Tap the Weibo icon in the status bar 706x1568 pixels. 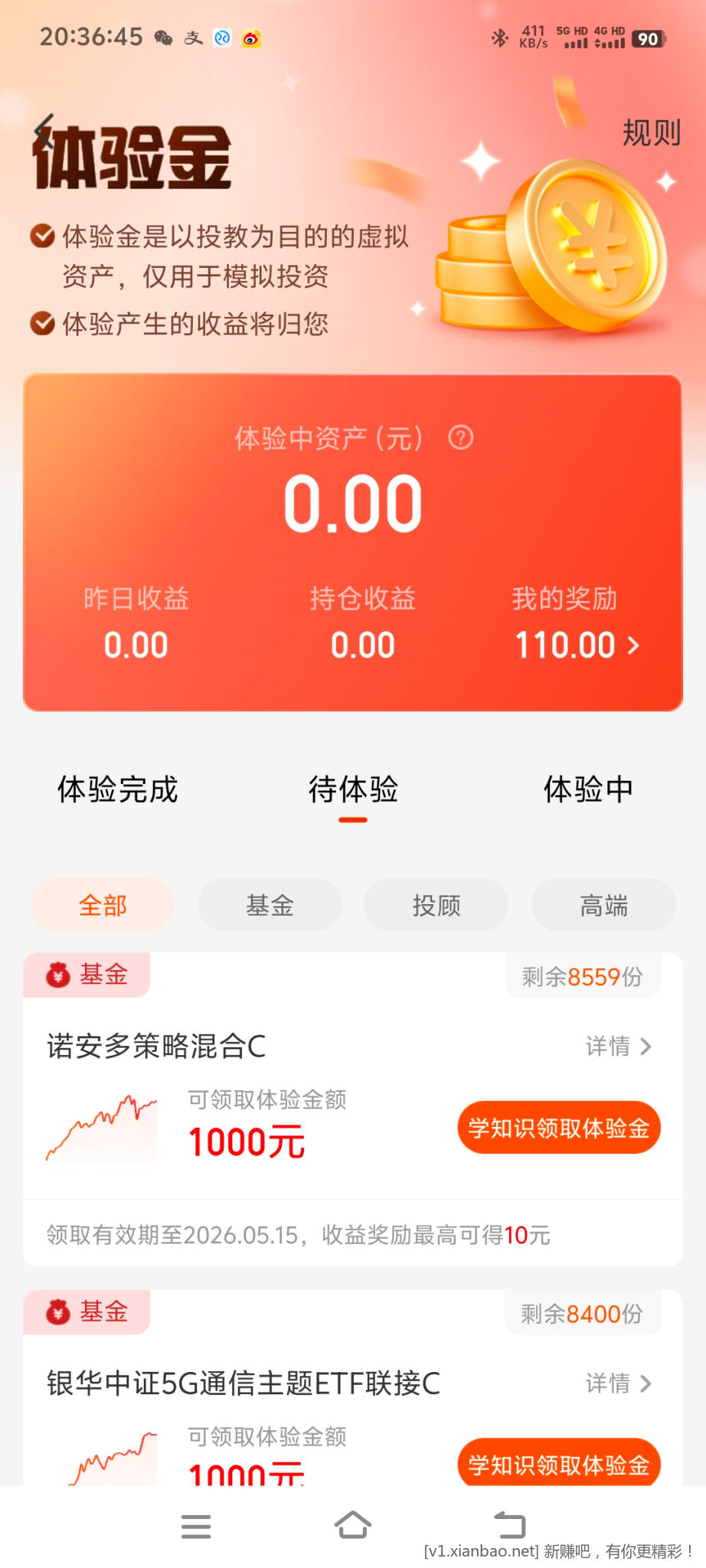click(250, 37)
